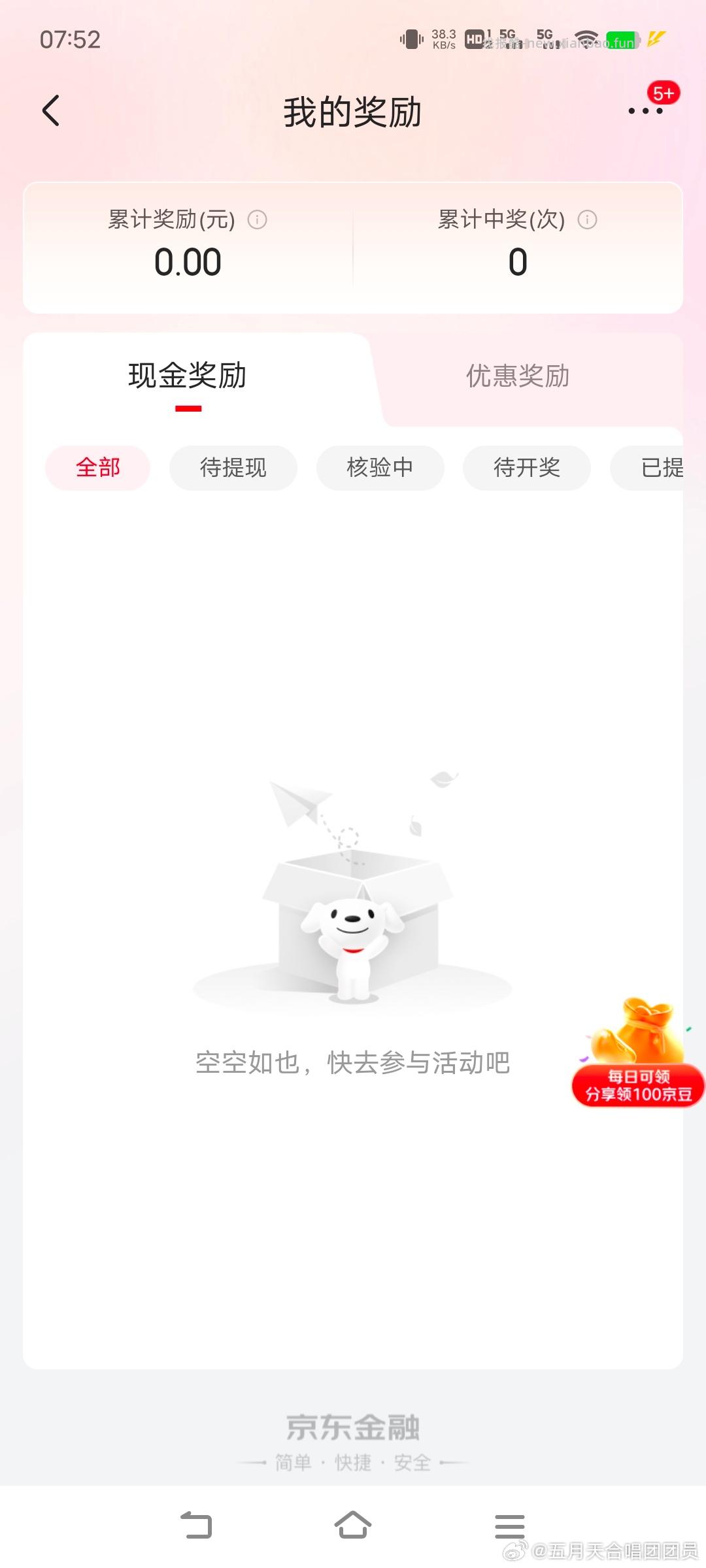The width and height of the screenshot is (706, 1568).
Task: Expand the 累计奖励 summary card
Action: point(353,247)
